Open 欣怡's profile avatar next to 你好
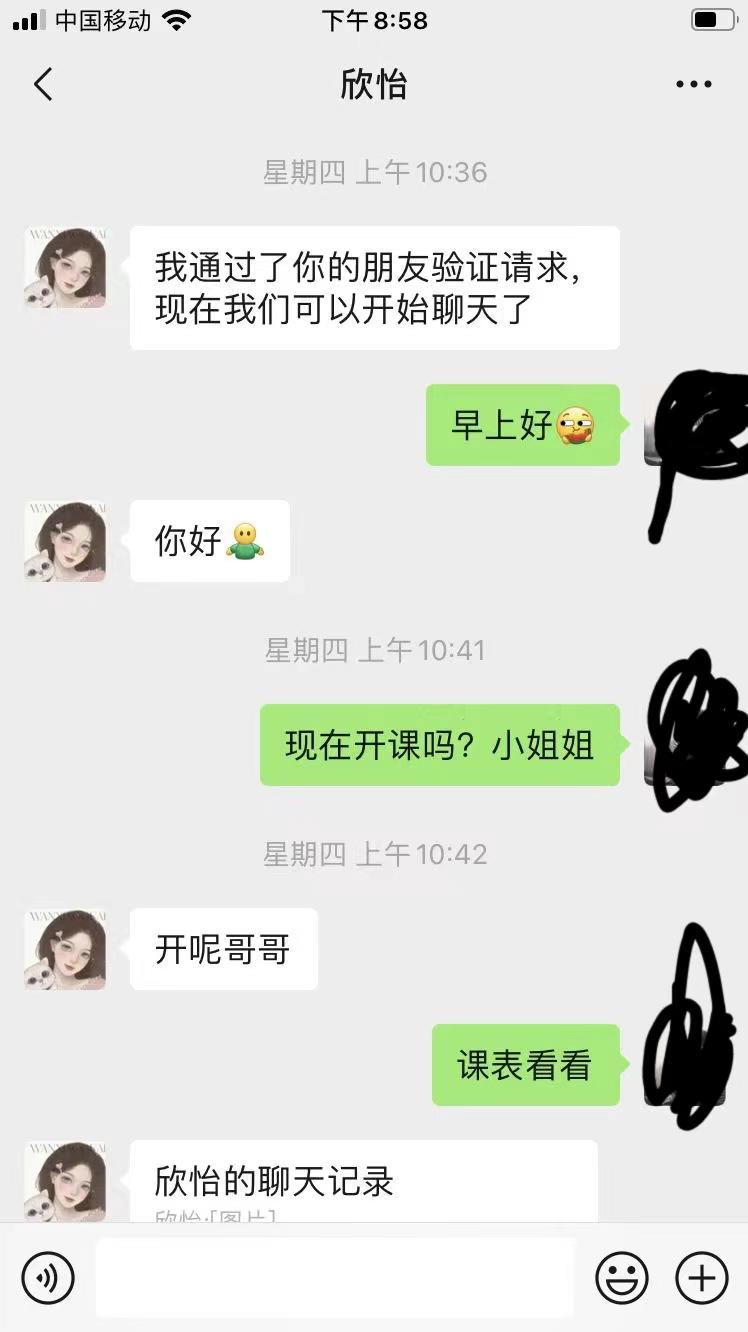This screenshot has width=748, height=1332. click(65, 541)
